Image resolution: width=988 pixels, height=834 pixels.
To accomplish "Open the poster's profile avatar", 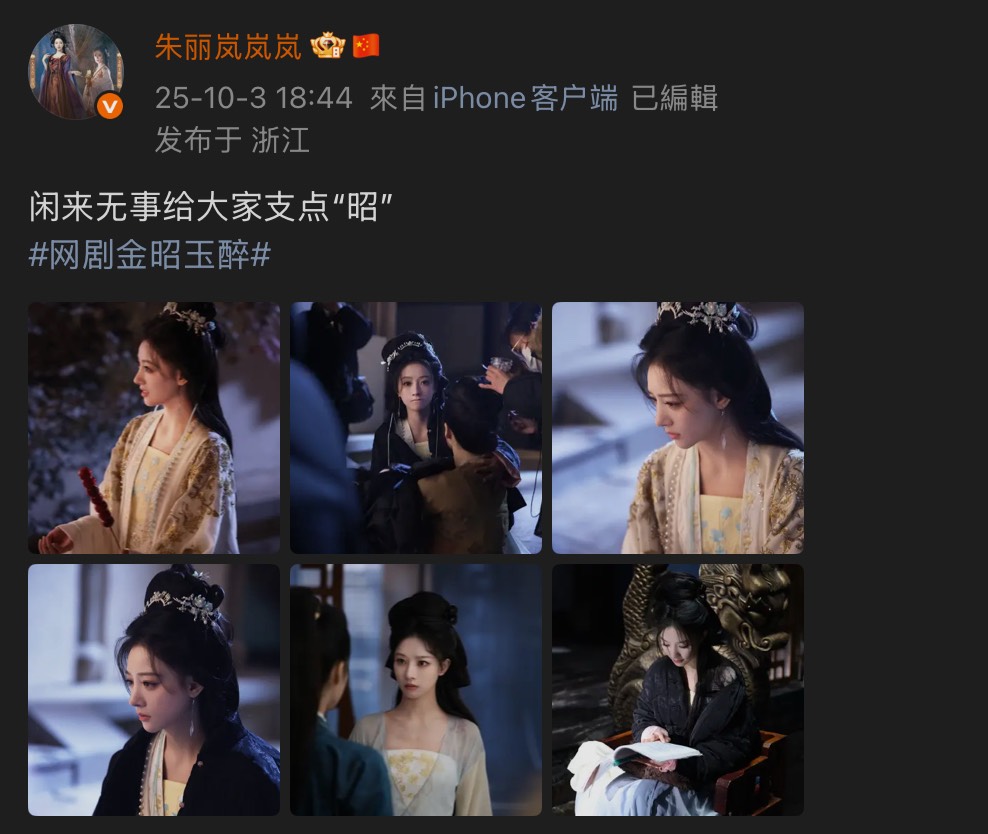I will 75,72.
